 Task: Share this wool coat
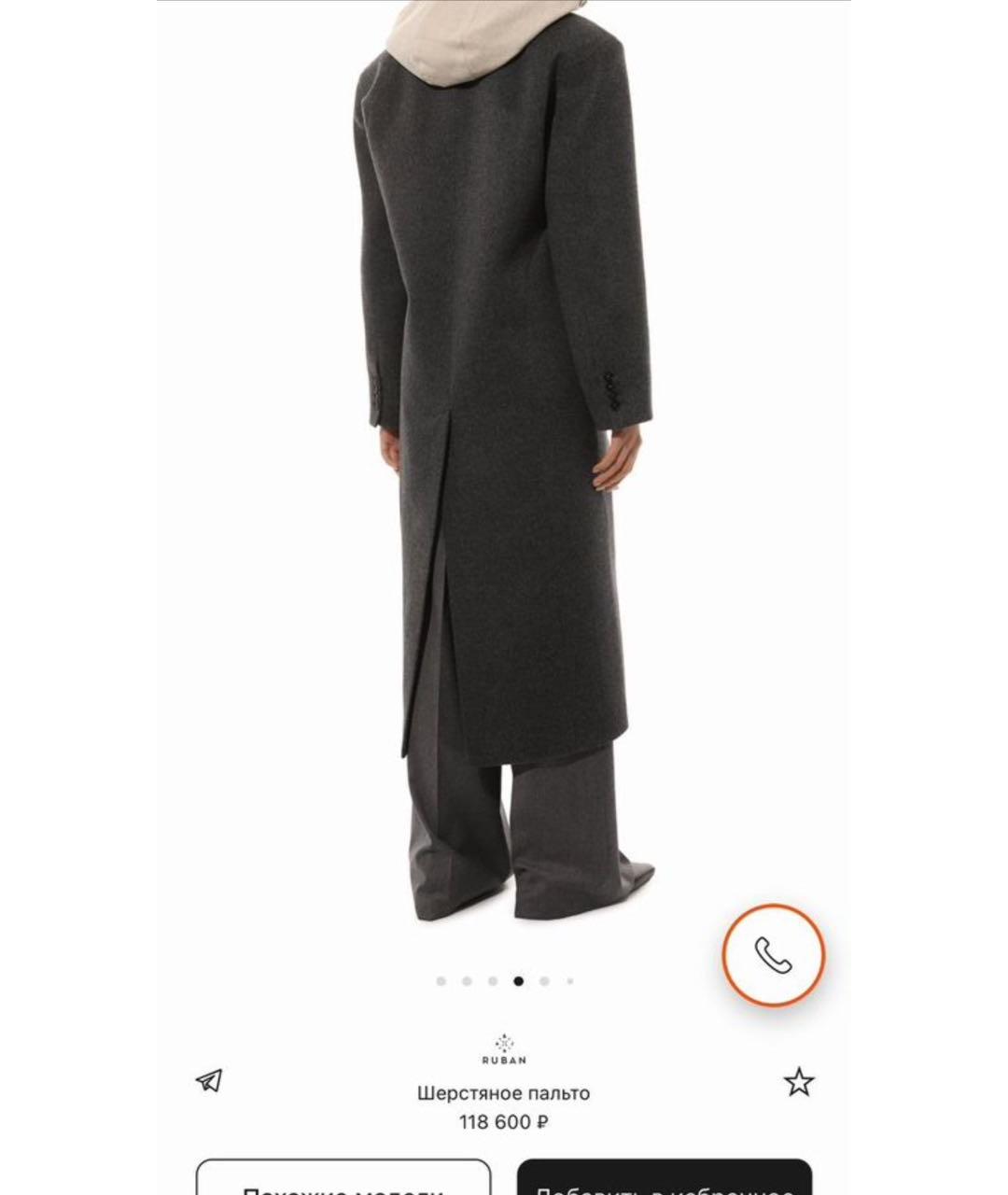pos(209,1080)
